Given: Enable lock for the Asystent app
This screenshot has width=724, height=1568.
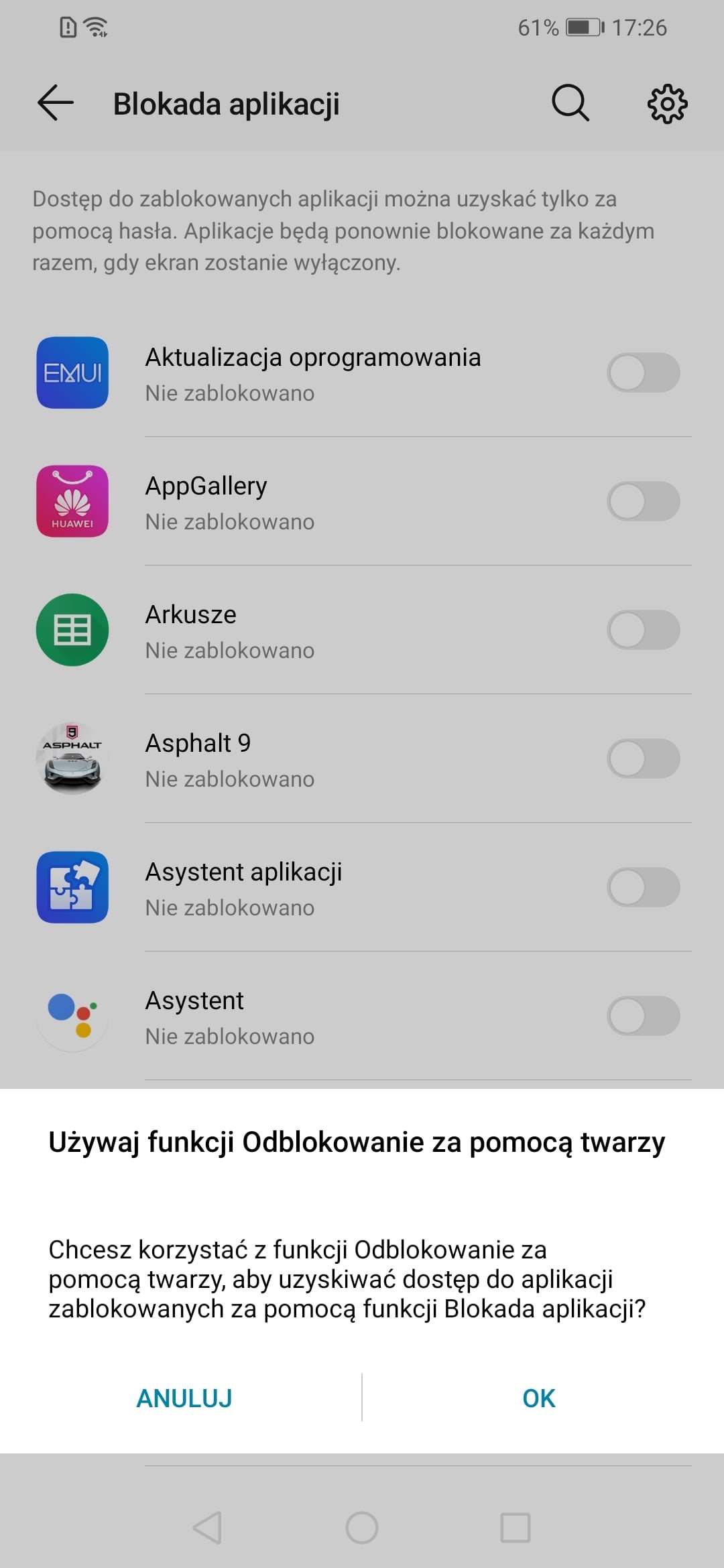Looking at the screenshot, I should (x=644, y=1016).
